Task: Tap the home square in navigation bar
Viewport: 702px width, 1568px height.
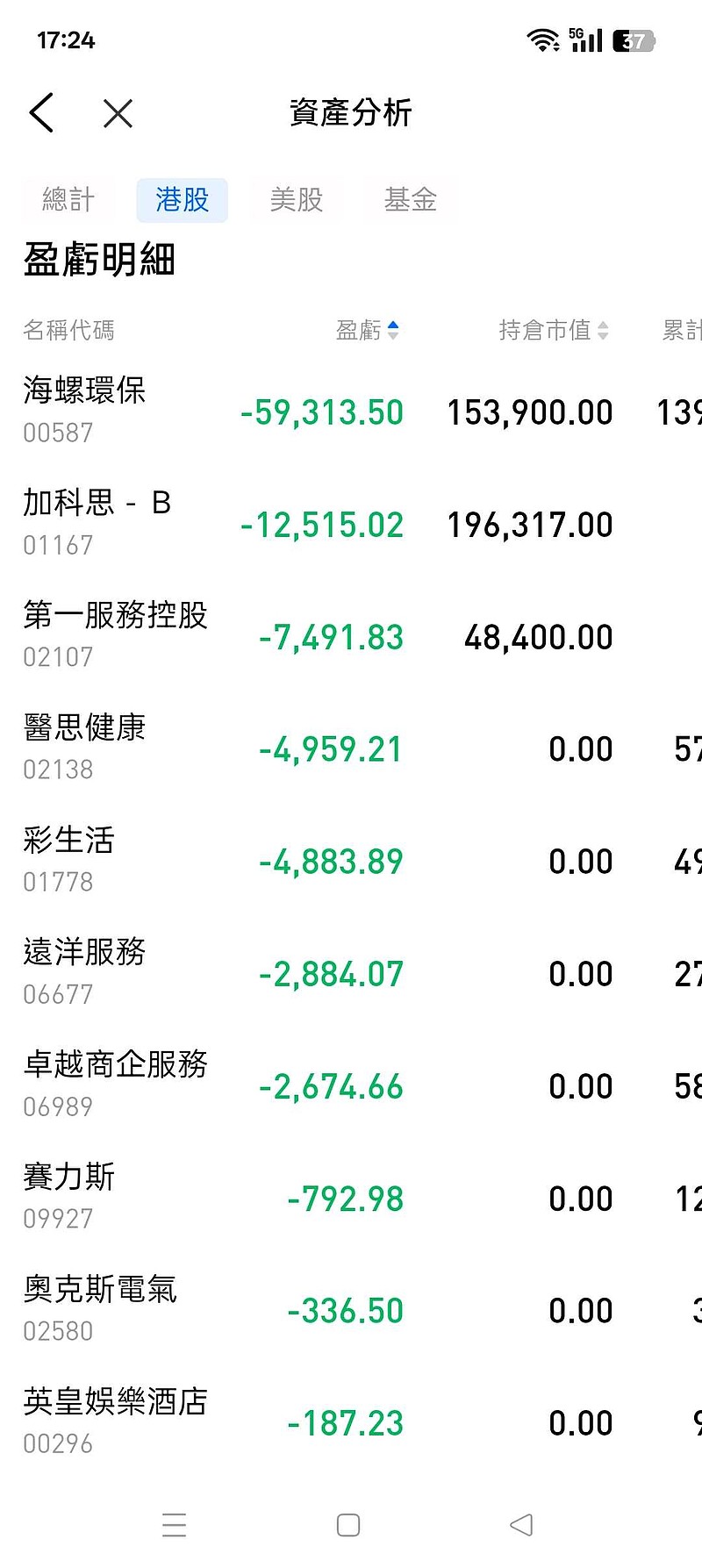Action: click(x=348, y=1526)
